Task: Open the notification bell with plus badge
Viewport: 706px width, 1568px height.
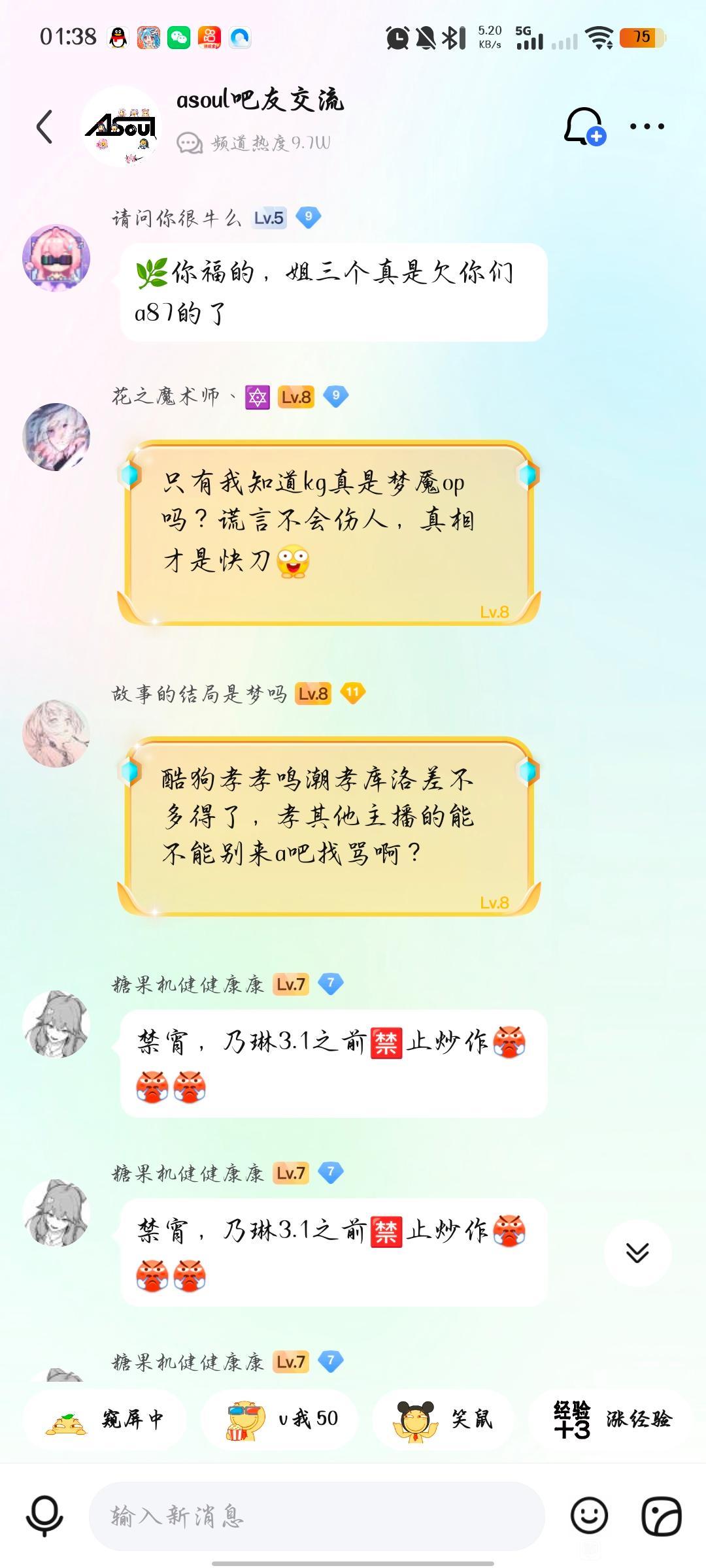Action: point(585,126)
